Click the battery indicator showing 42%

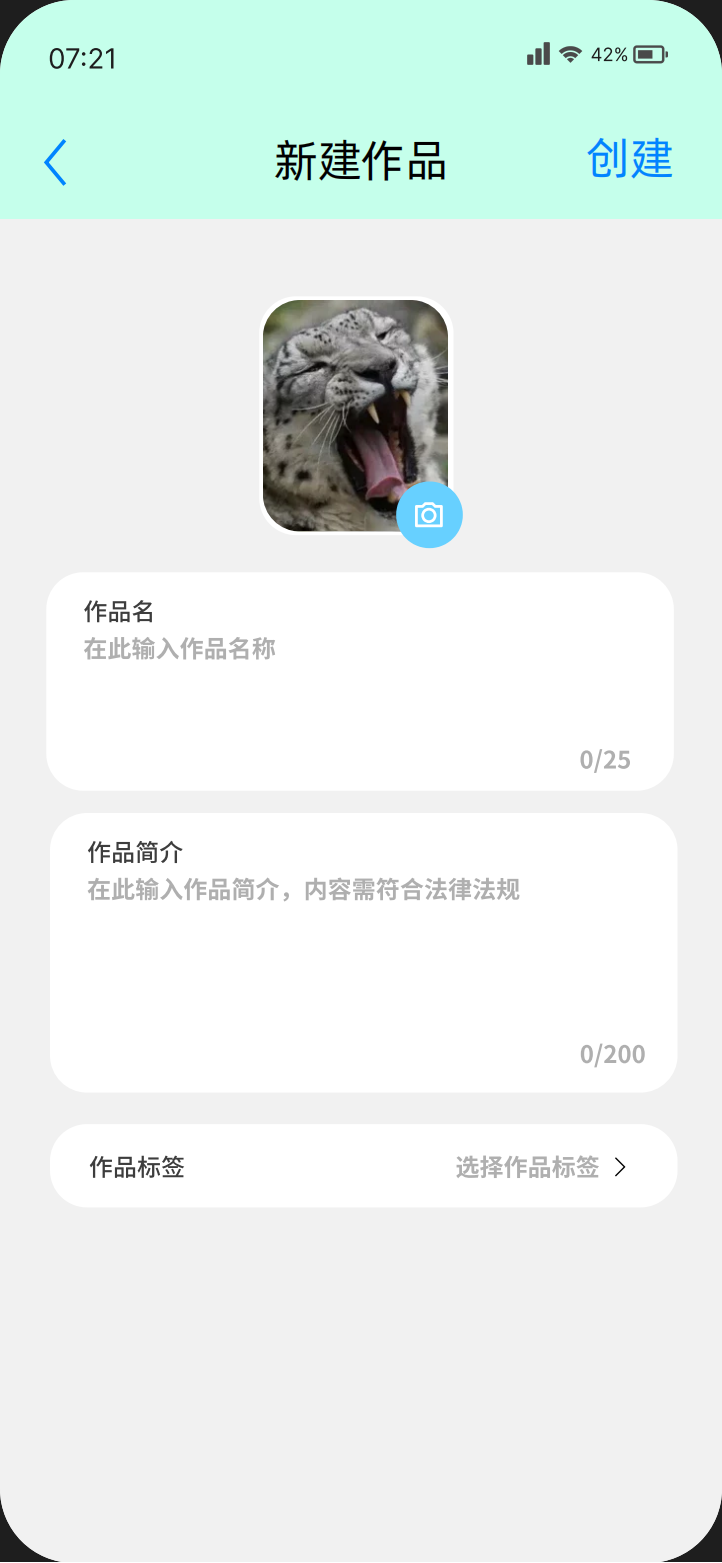[x=648, y=54]
